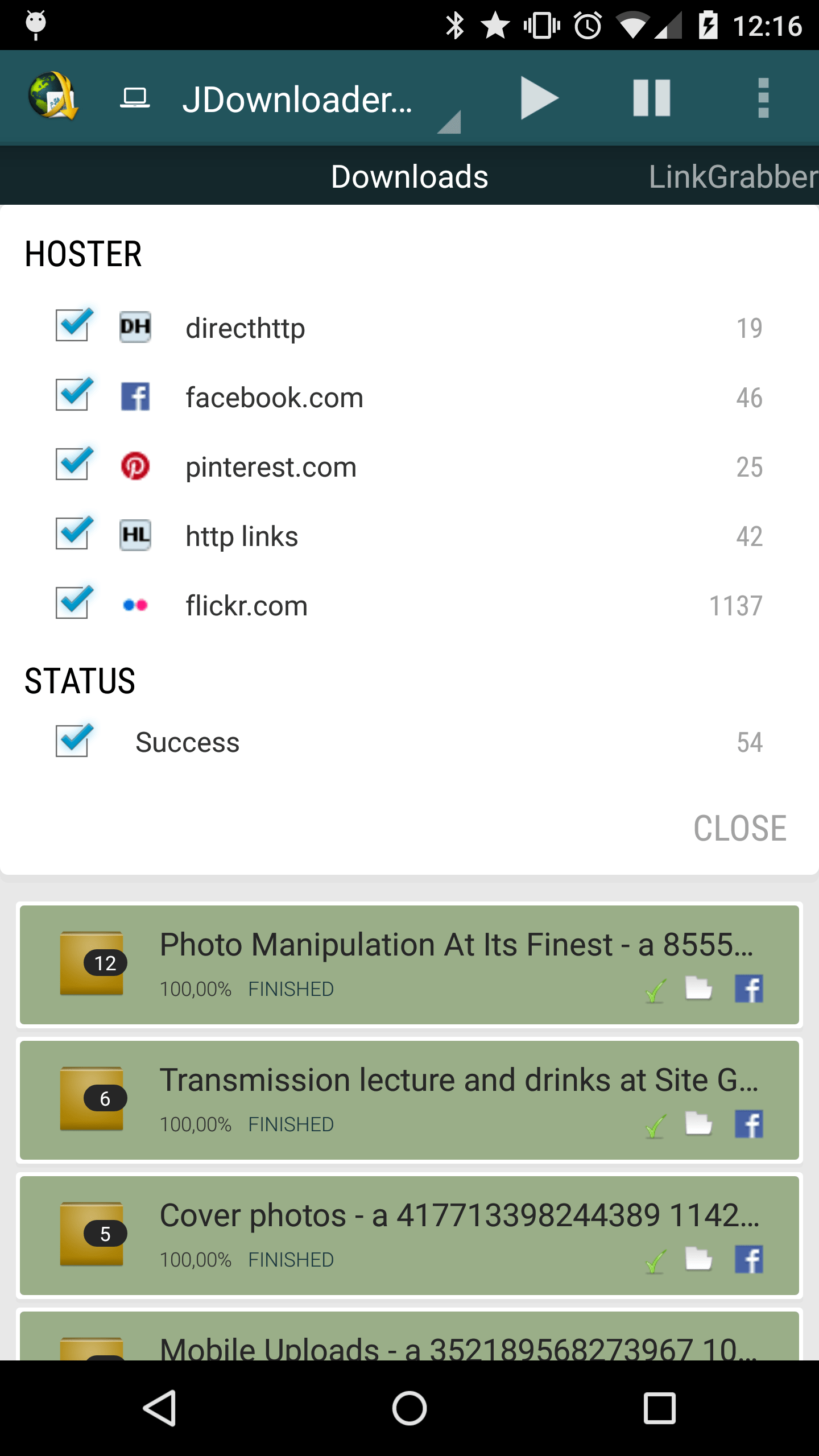819x1456 pixels.
Task: Open the Photo Manipulation At Its Finest package
Action: [x=409, y=965]
